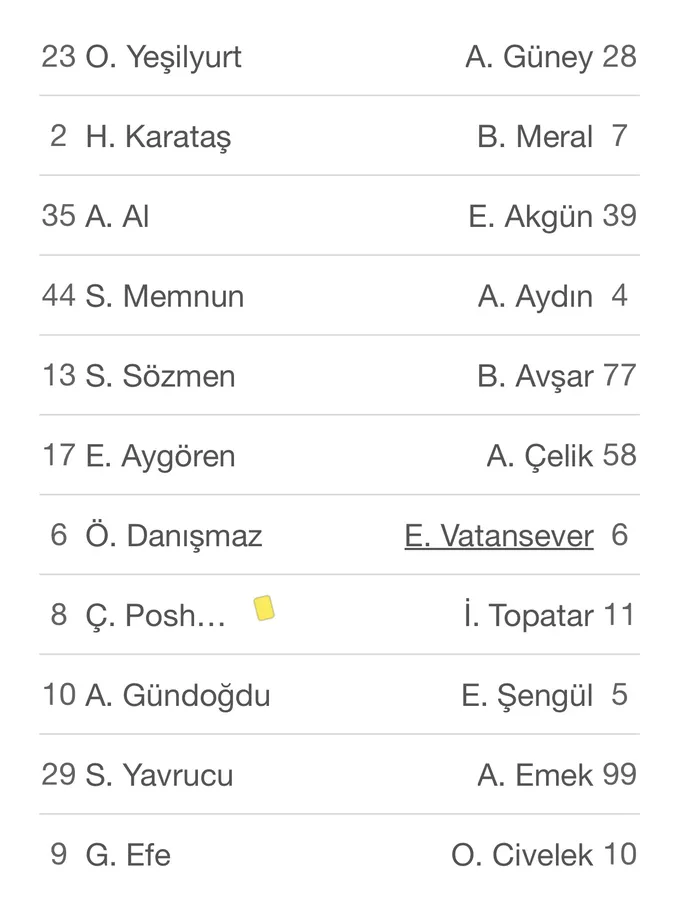Select player H. Karataş
Viewport: 679px width, 900px height.
(x=158, y=137)
